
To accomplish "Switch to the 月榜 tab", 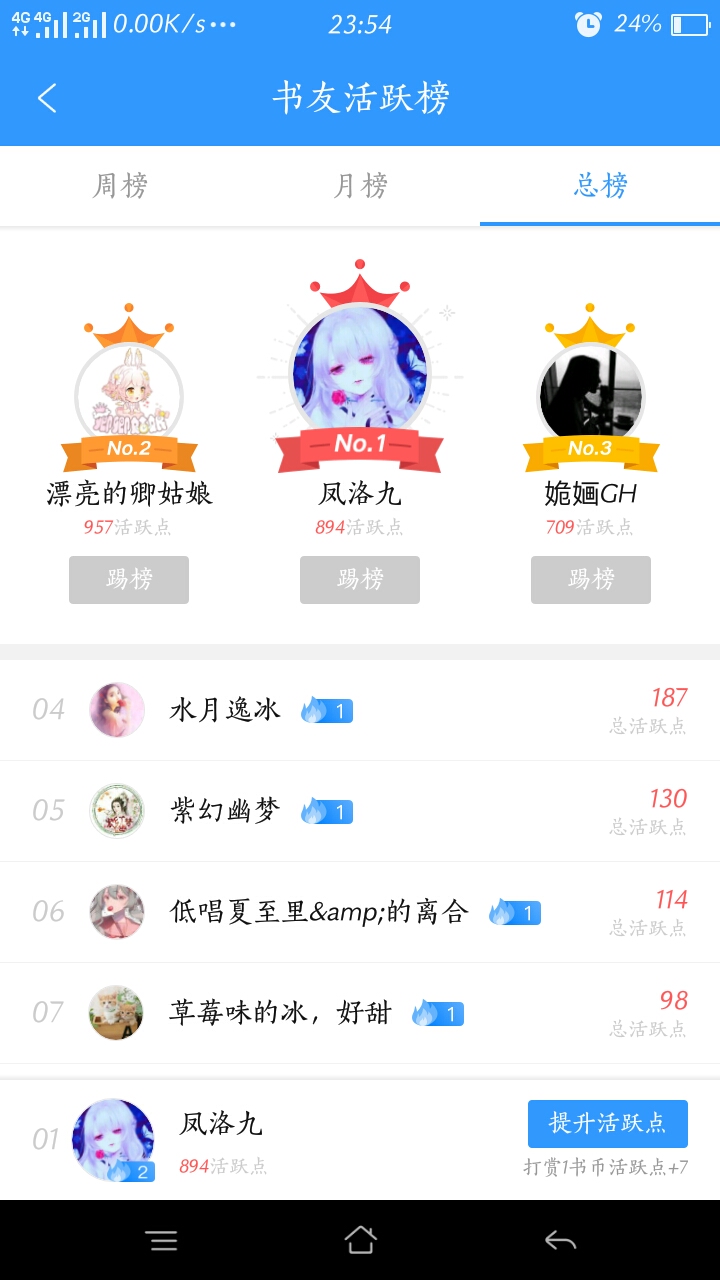I will point(360,186).
